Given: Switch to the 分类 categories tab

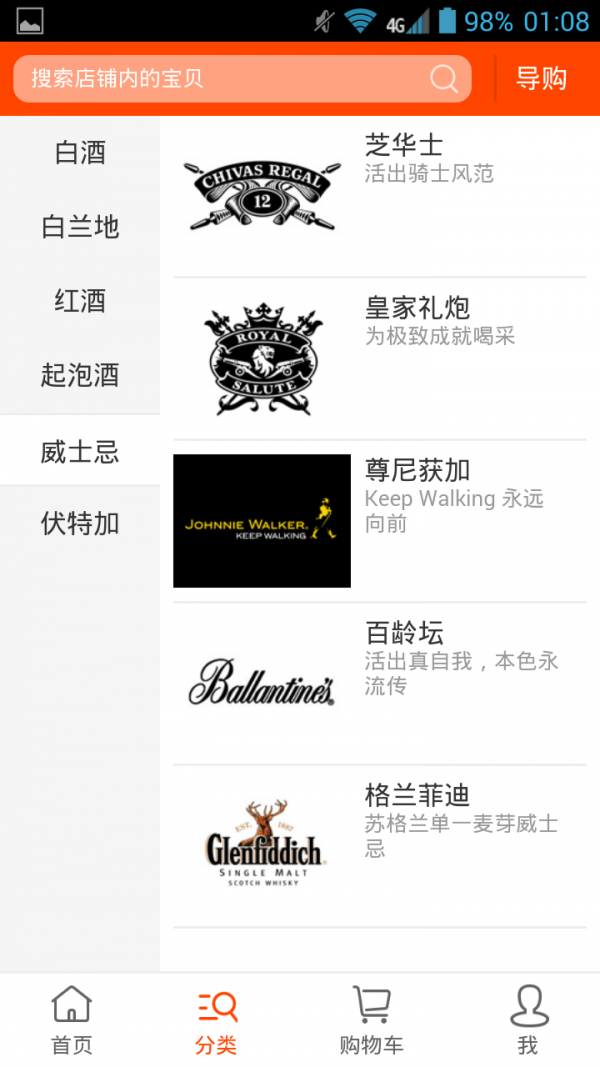Looking at the screenshot, I should (x=217, y=1020).
